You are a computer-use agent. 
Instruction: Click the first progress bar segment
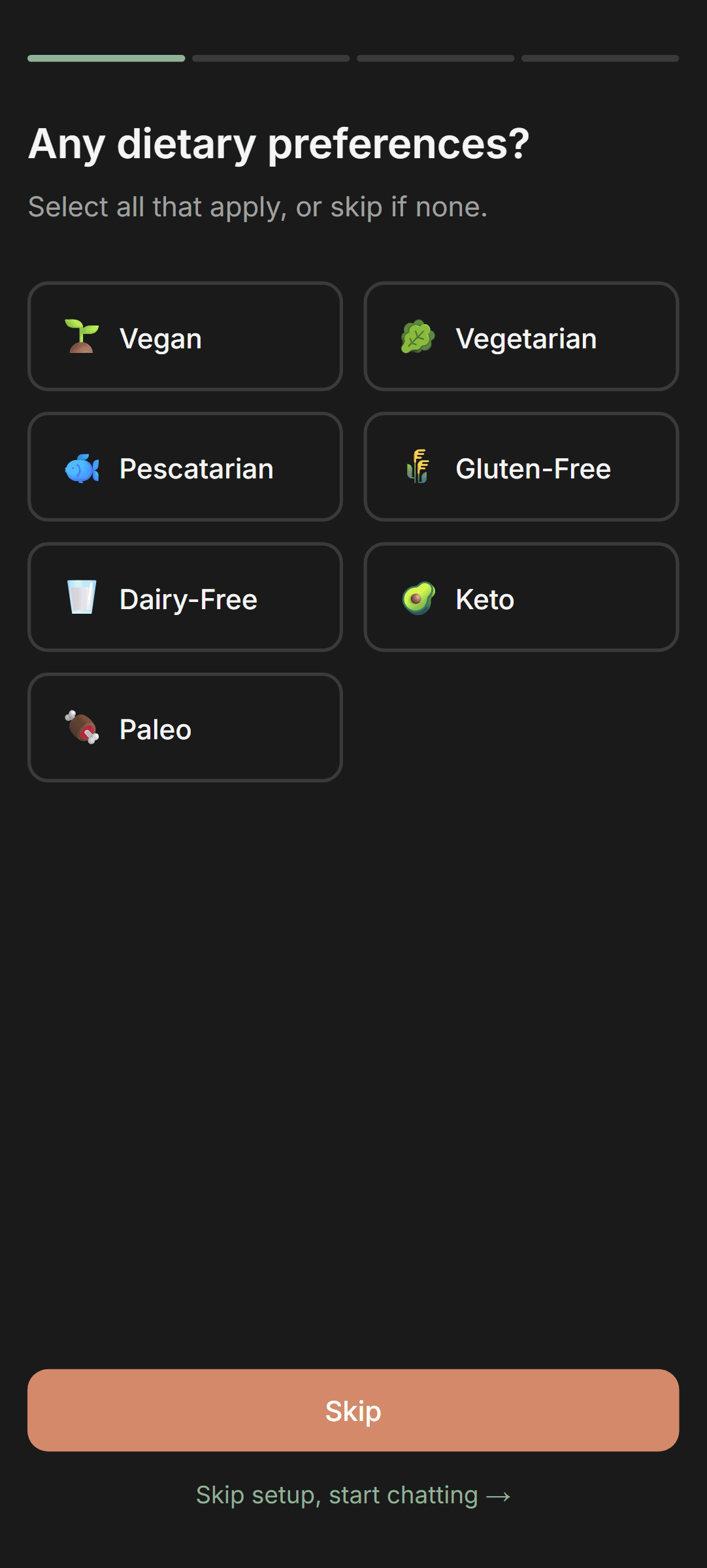pyautogui.click(x=105, y=58)
